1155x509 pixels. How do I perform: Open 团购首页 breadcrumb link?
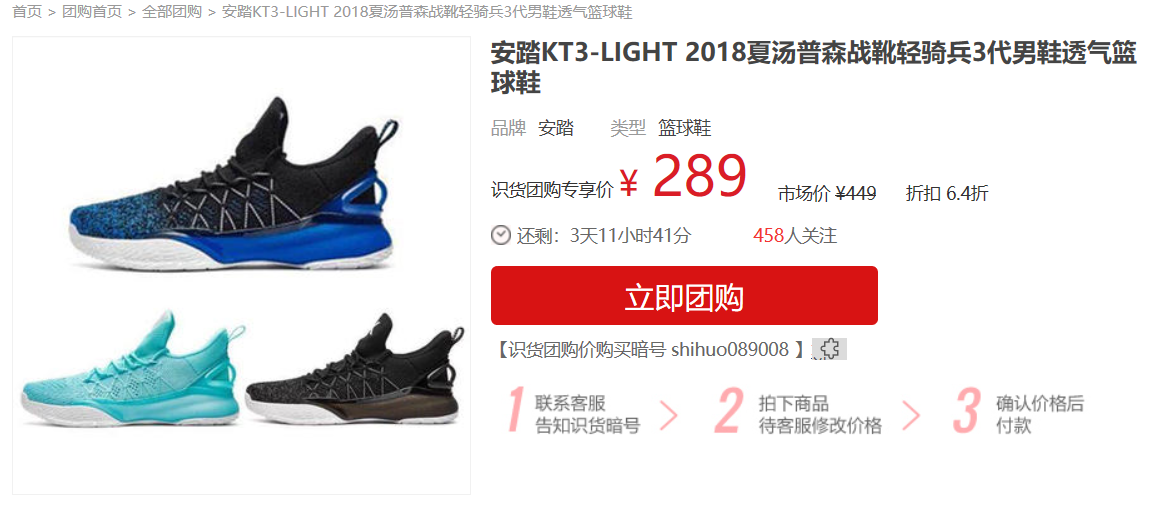(92, 12)
